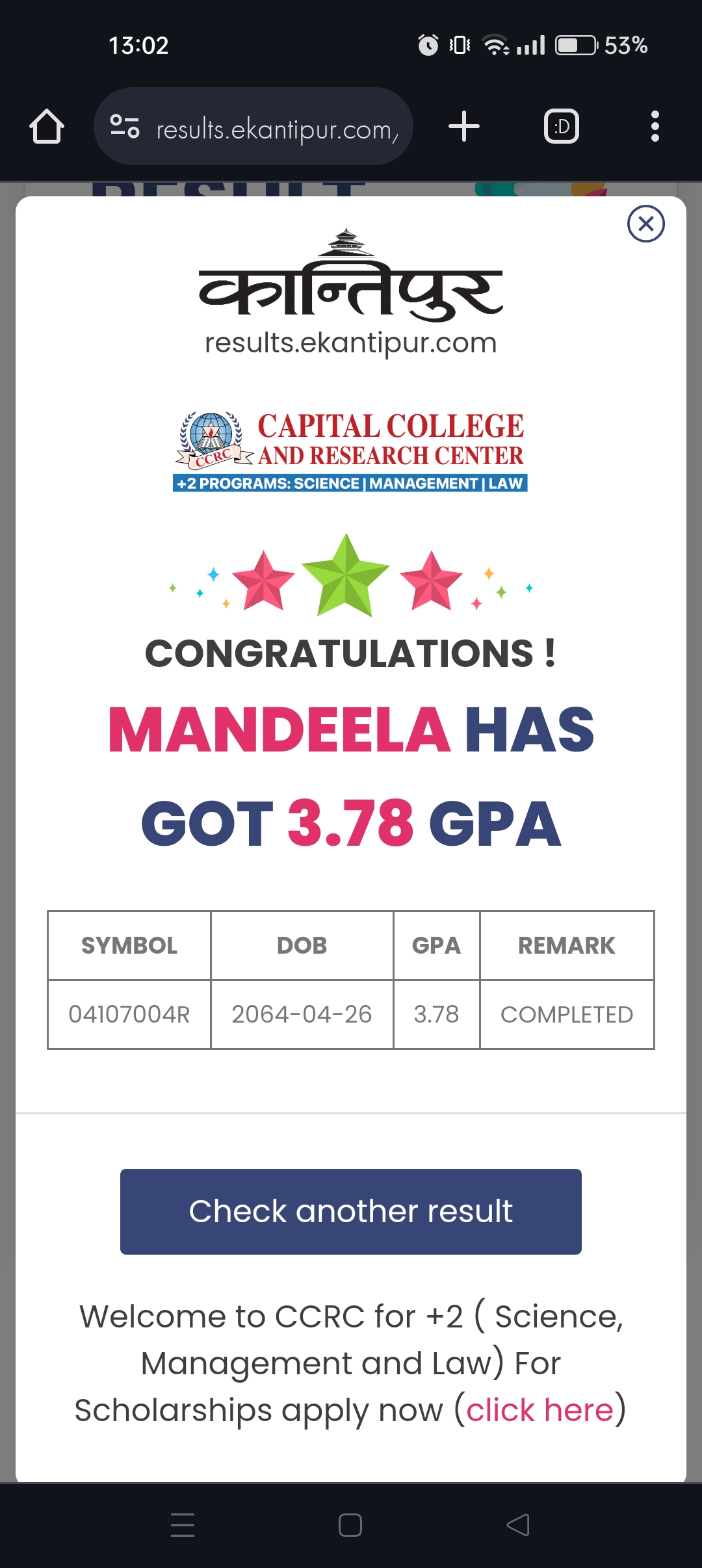
Task: Open the browser overflow menu
Action: (655, 126)
